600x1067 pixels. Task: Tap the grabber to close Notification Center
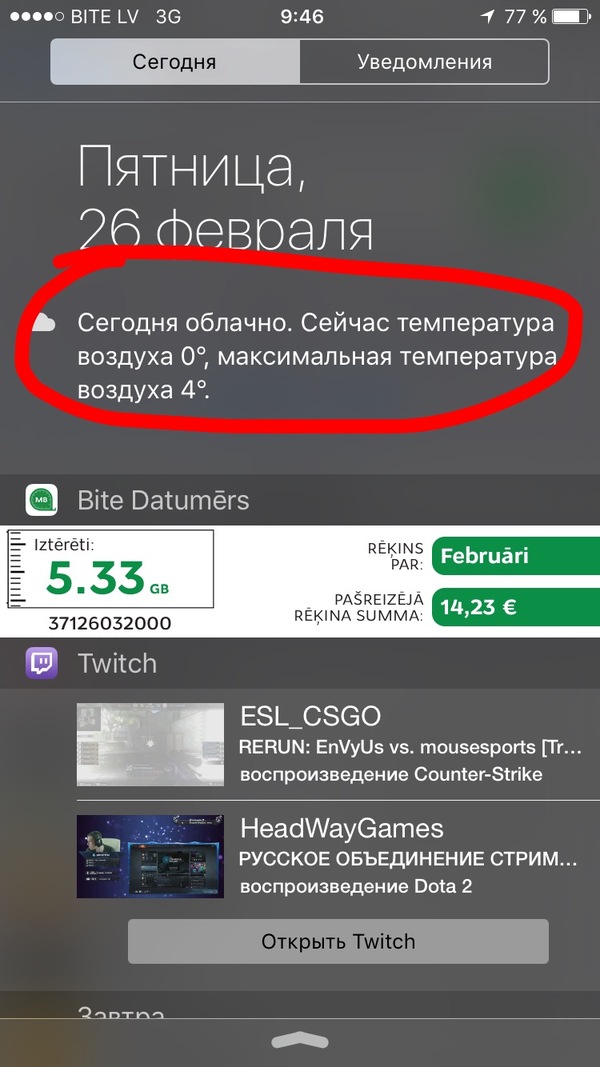click(300, 1042)
